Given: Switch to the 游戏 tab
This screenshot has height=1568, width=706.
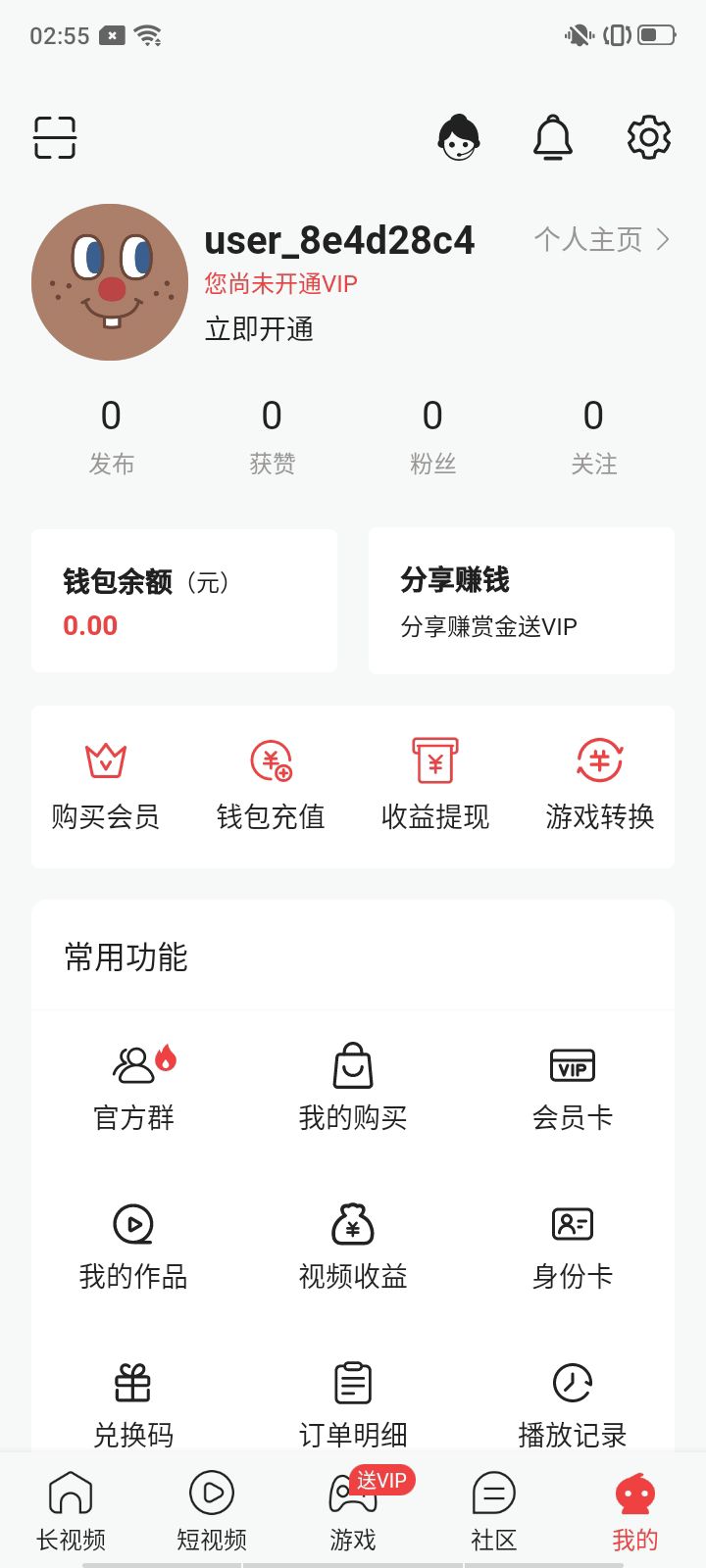Looking at the screenshot, I should 353,1511.
